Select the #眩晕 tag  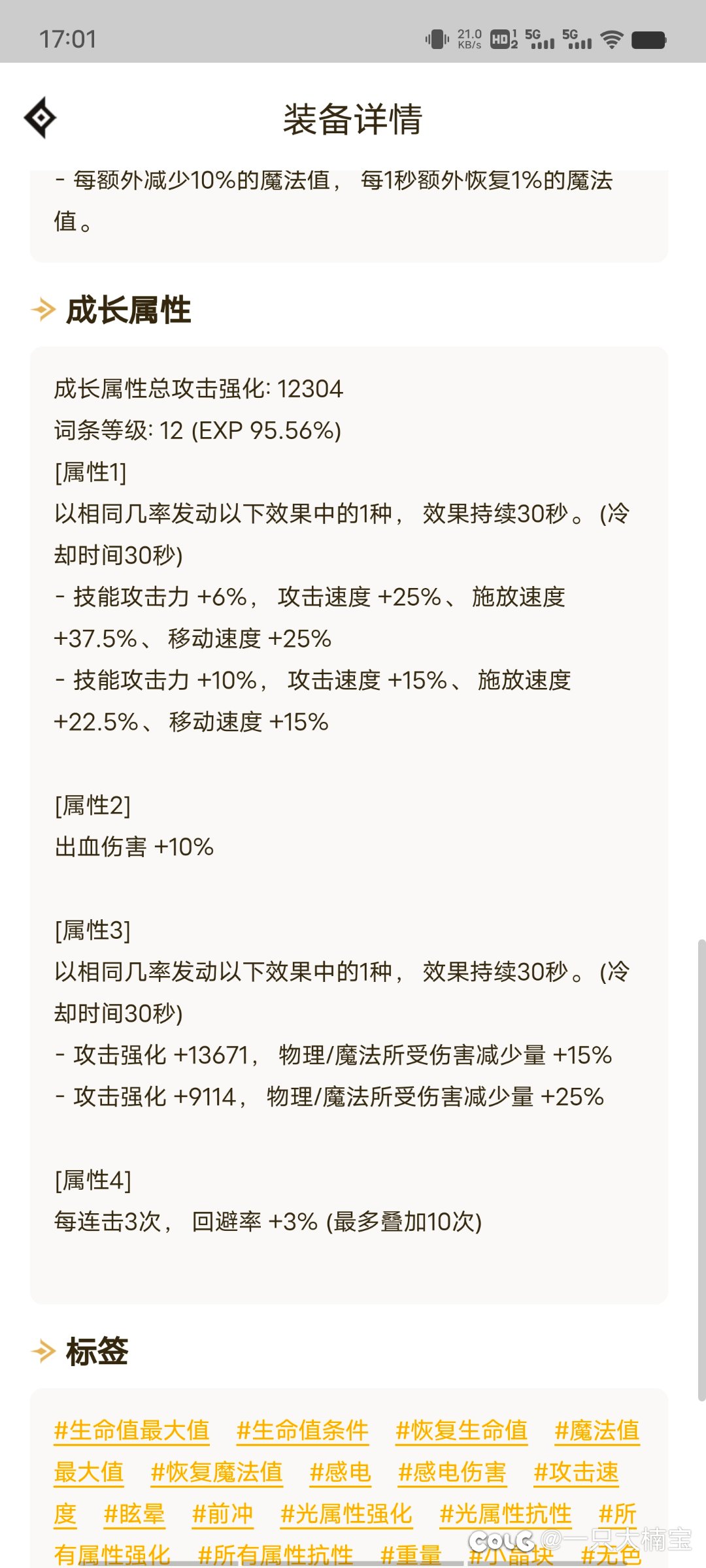tap(134, 1514)
